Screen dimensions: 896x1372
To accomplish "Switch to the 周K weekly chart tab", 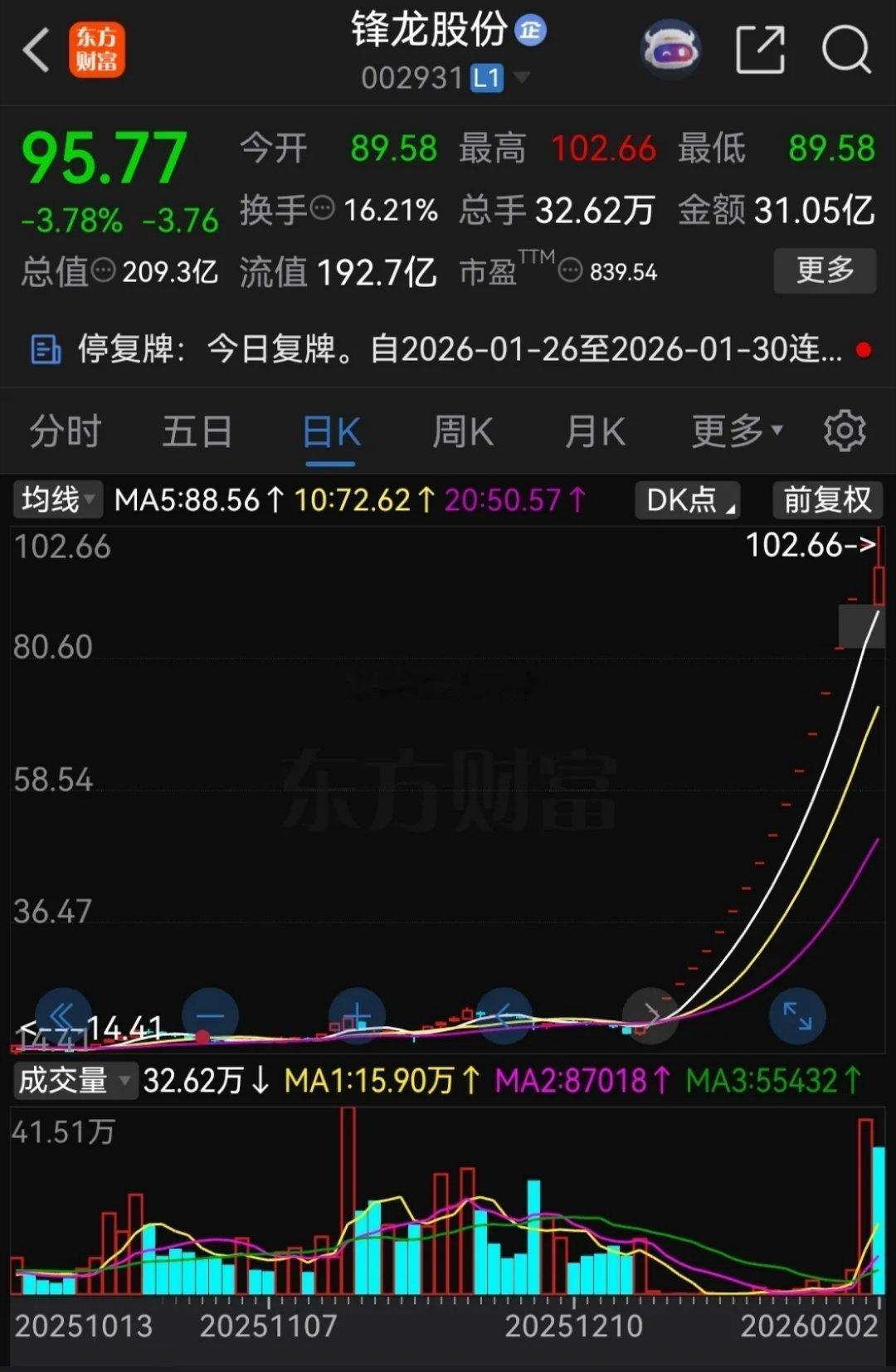I will (461, 430).
